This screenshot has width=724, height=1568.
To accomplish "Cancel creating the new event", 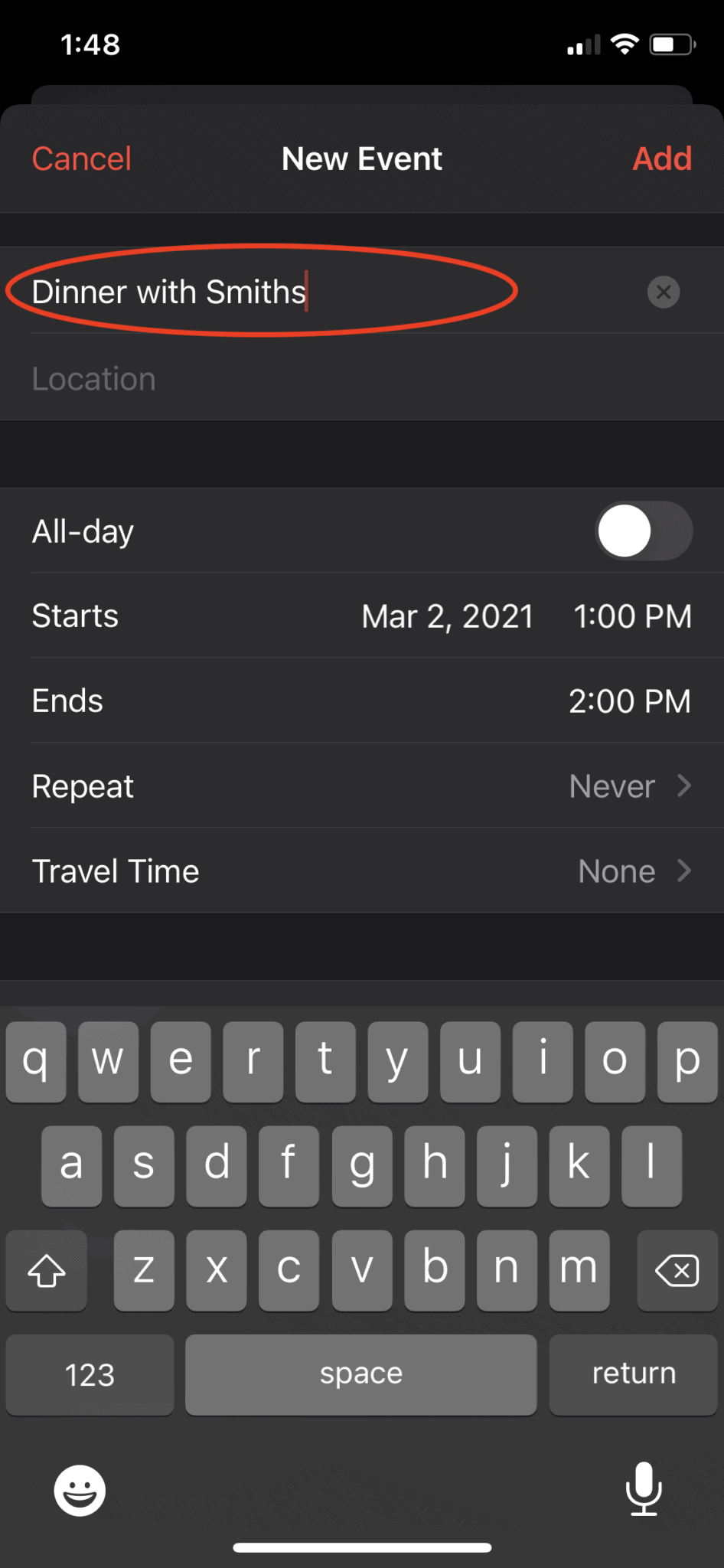I will pos(81,158).
